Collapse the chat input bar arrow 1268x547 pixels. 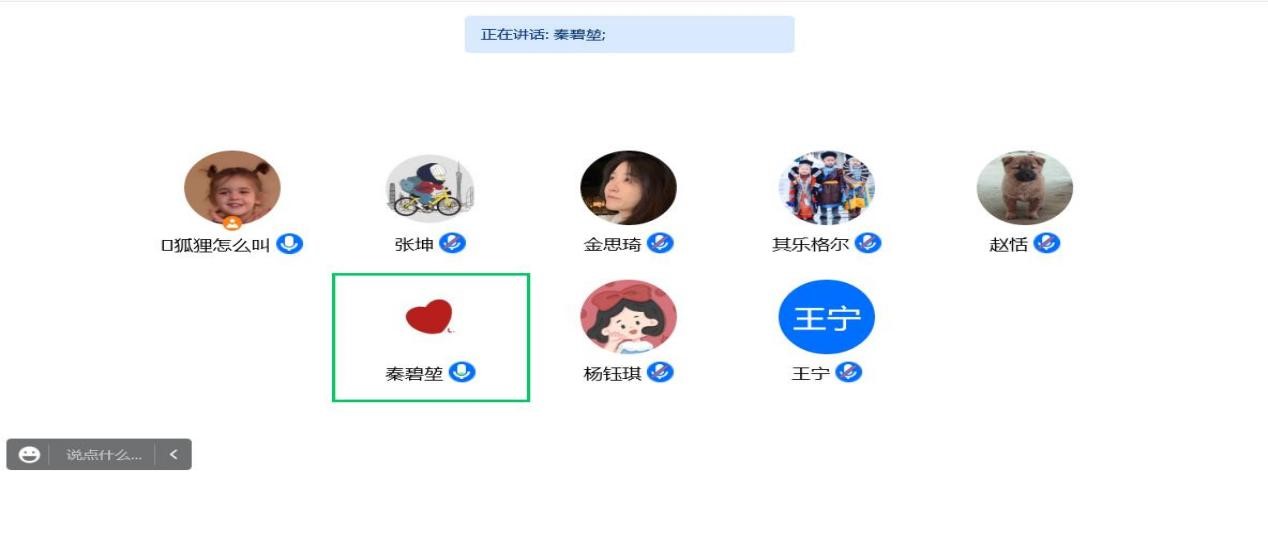coord(173,455)
